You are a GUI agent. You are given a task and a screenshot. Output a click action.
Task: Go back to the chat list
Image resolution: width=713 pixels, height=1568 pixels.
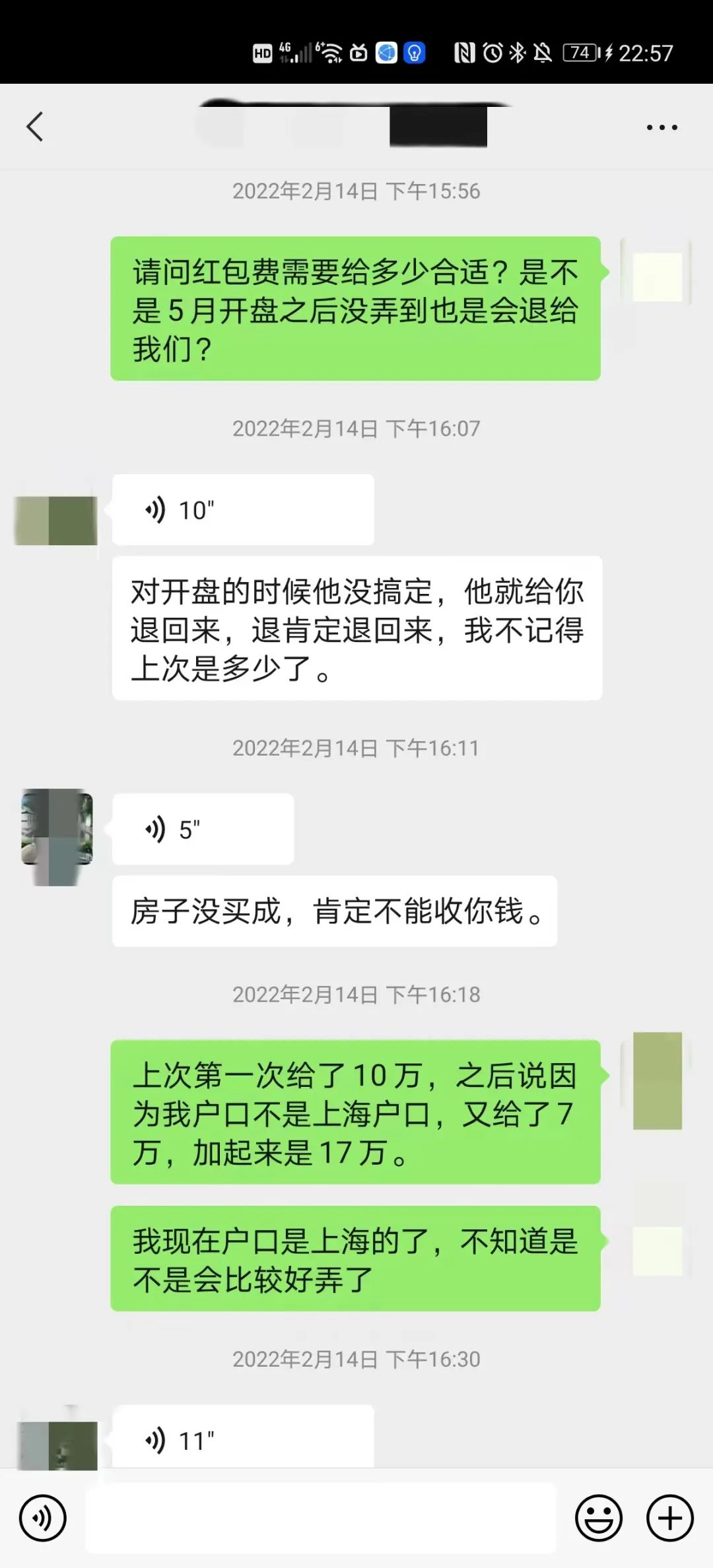pos(35,127)
